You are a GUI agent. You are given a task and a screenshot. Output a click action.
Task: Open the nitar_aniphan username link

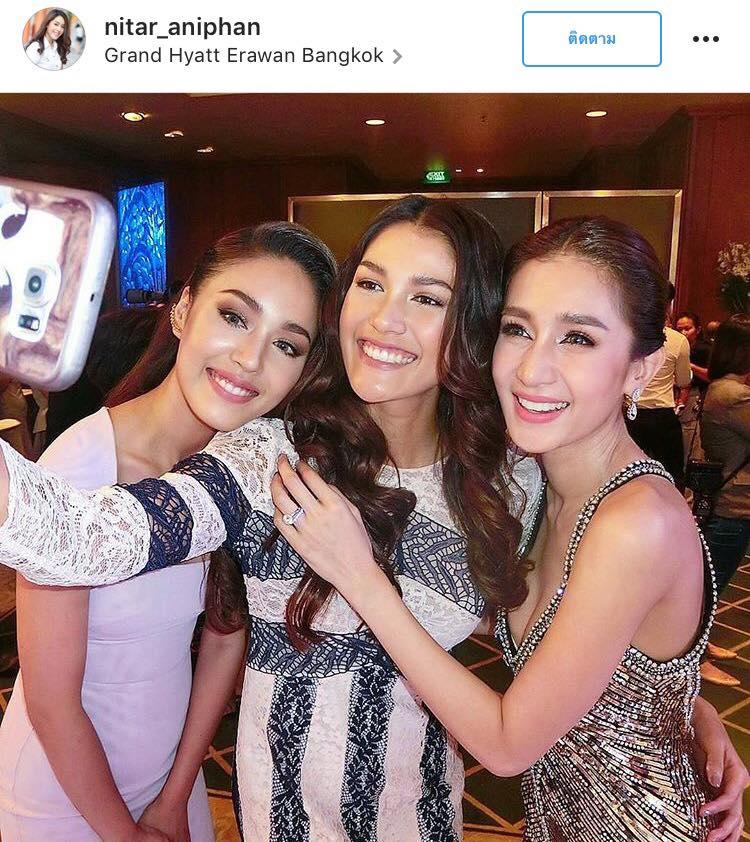click(182, 27)
